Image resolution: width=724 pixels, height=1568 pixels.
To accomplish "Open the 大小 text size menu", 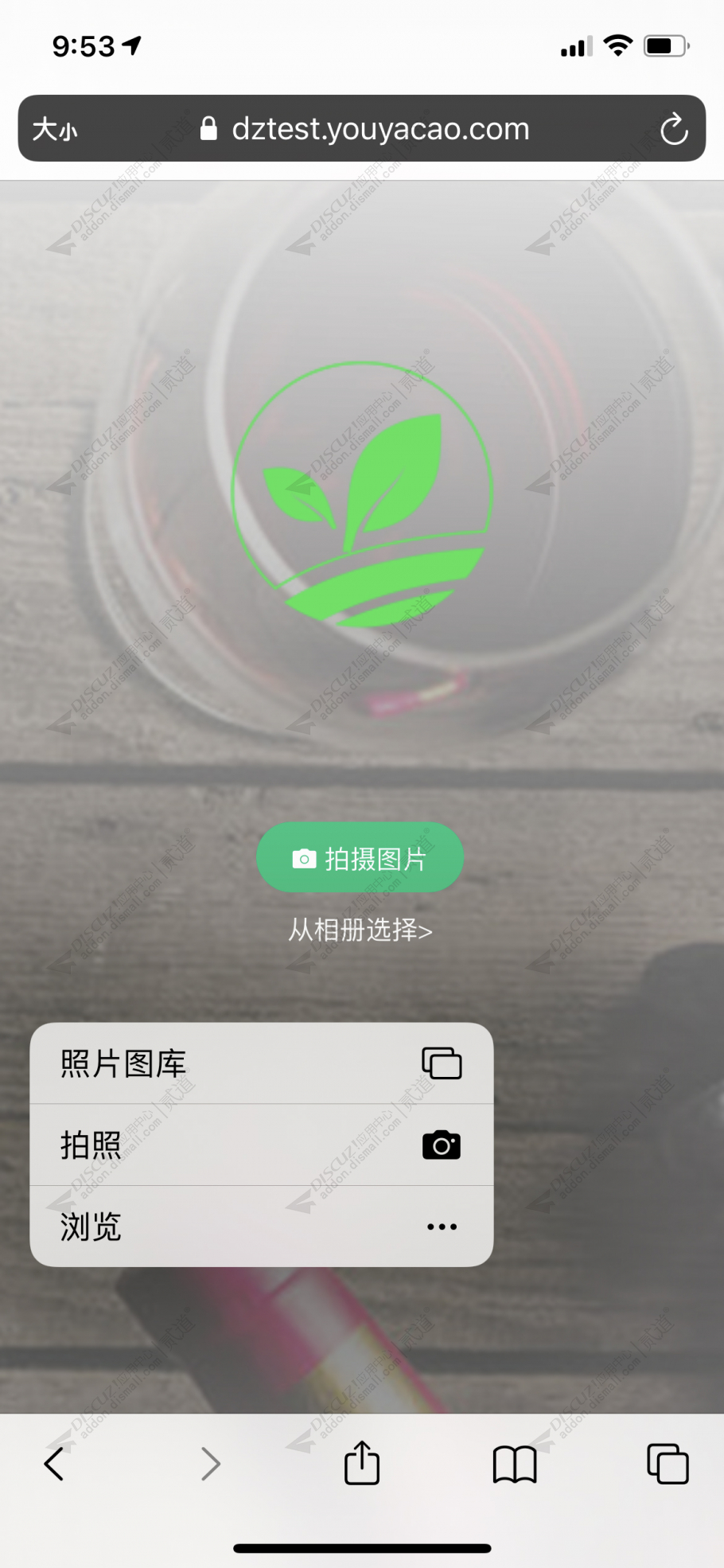I will click(55, 129).
